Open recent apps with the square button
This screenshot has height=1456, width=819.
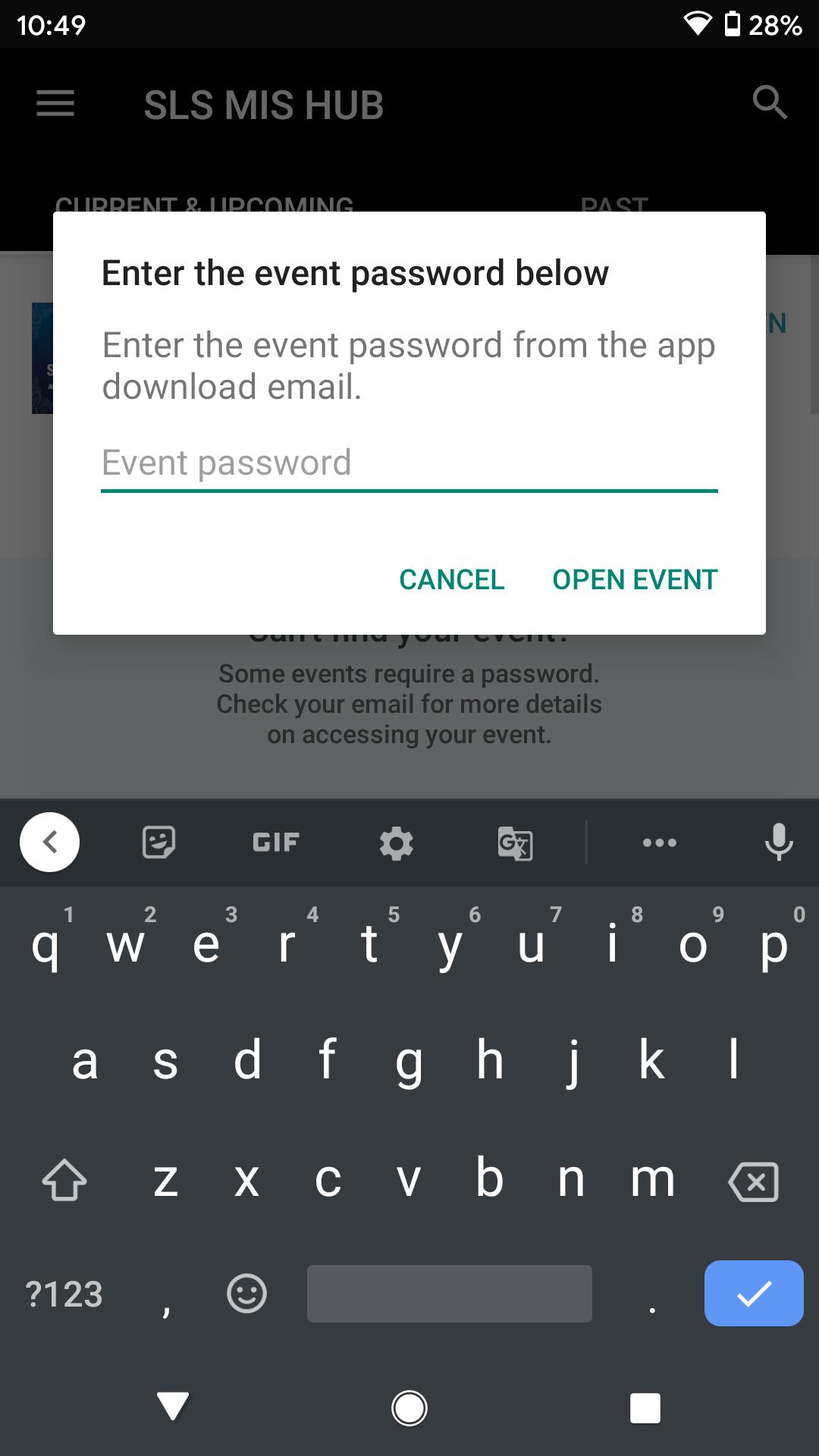(645, 1408)
